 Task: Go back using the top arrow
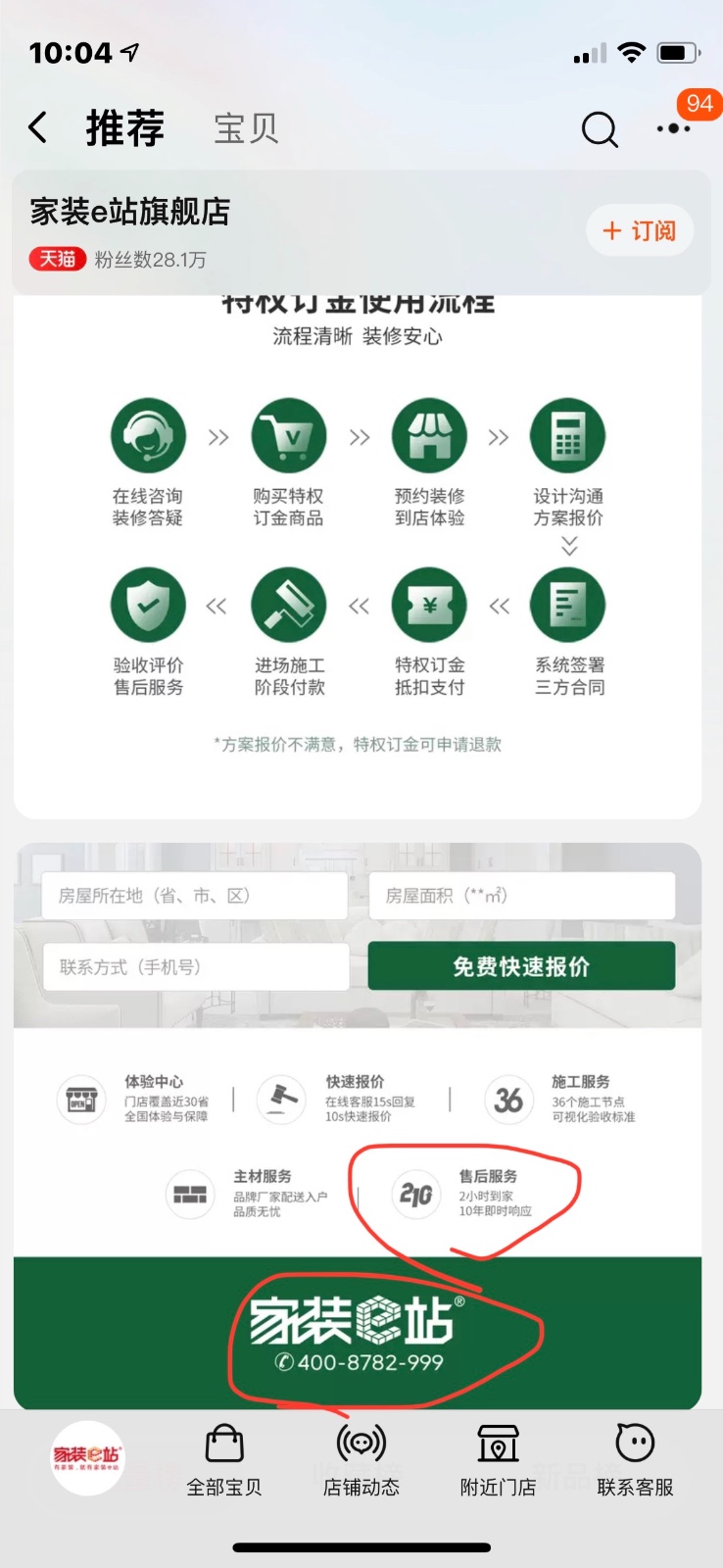pos(38,127)
